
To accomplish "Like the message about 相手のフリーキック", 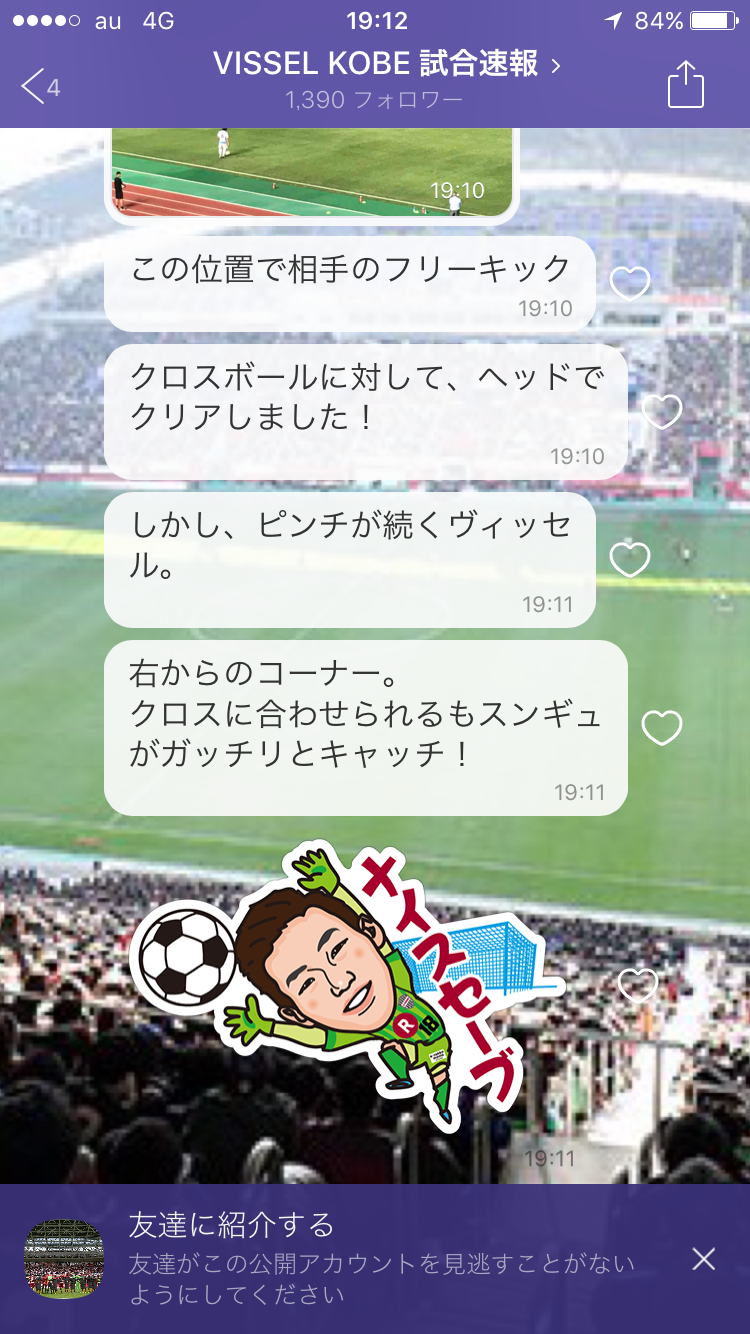I will (x=630, y=285).
